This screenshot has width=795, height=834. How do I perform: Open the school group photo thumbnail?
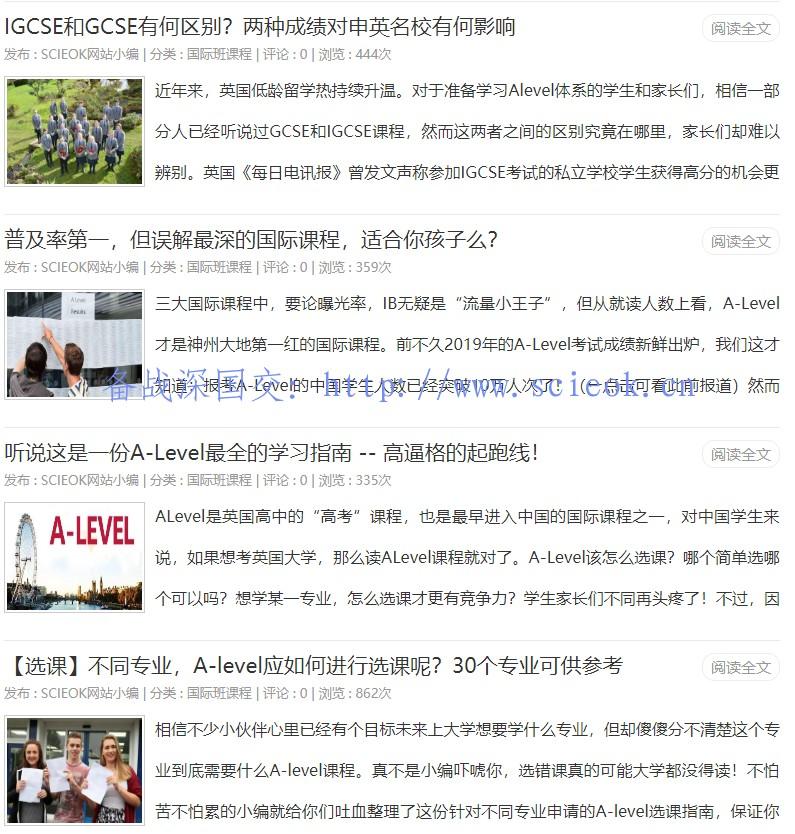click(x=74, y=131)
